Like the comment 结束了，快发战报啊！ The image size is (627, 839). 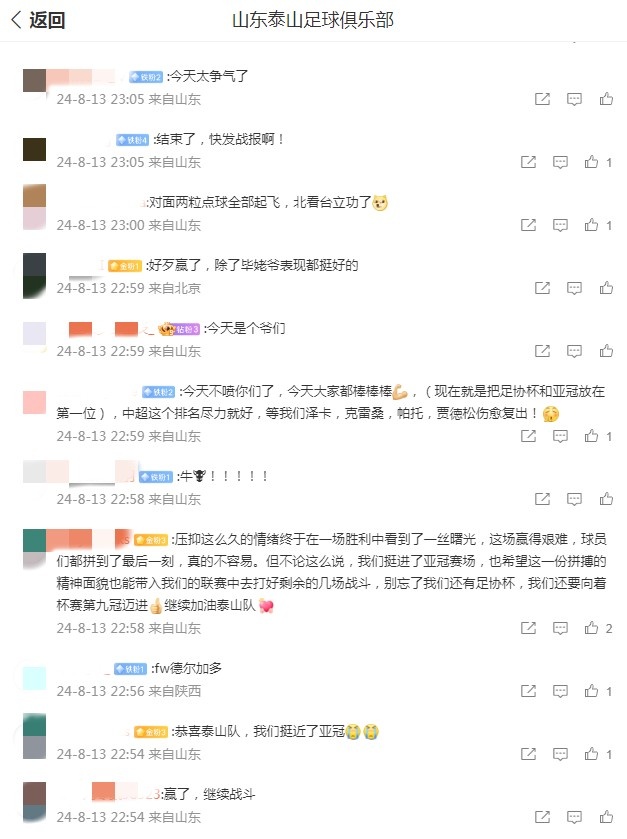[x=592, y=162]
